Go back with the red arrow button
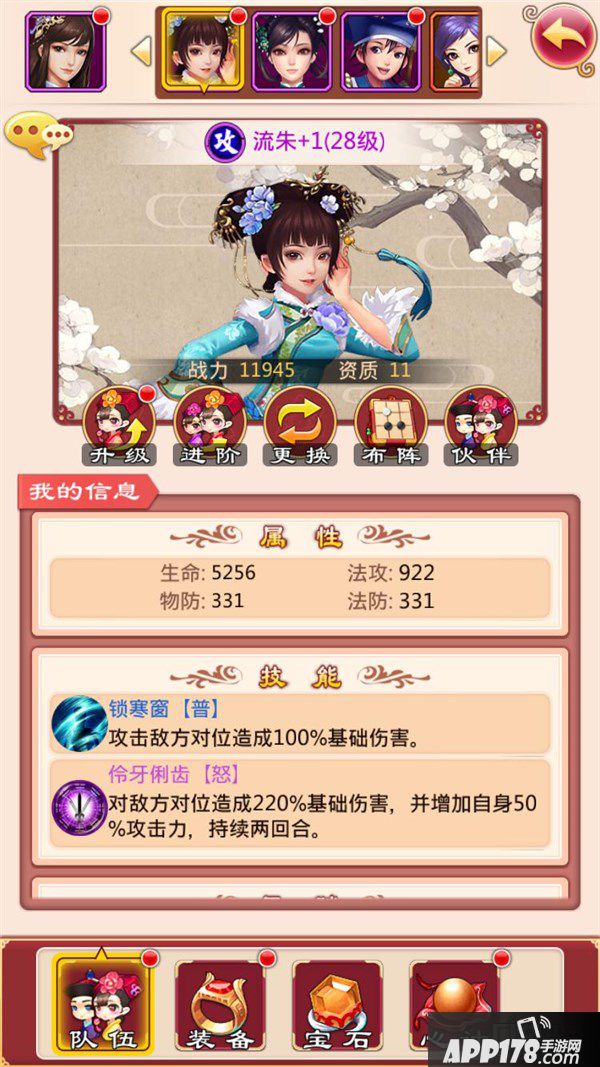600x1067 pixels. [563, 39]
